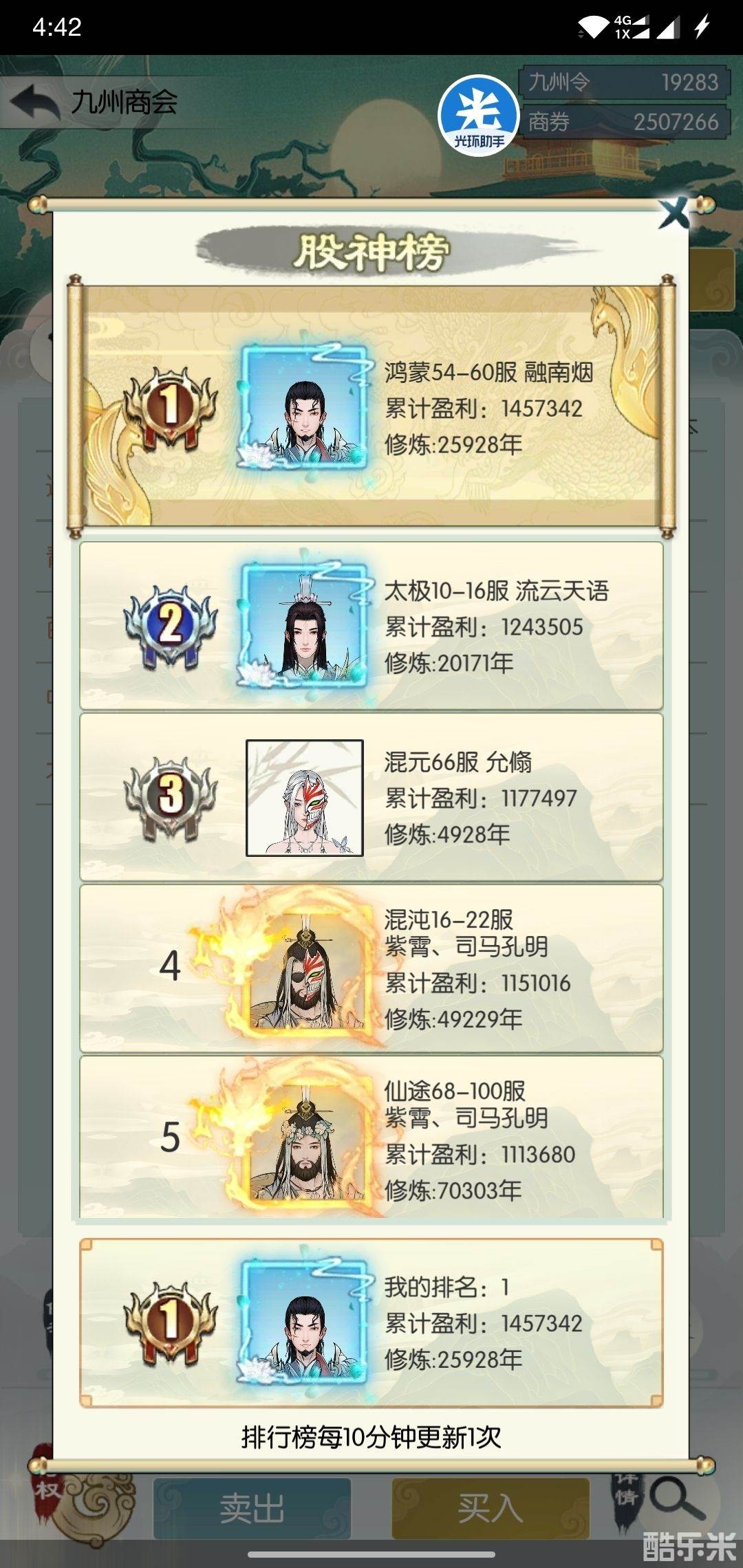Open rank 4 混沌16-22服 player entry
743x1568 pixels.
pos(371,968)
